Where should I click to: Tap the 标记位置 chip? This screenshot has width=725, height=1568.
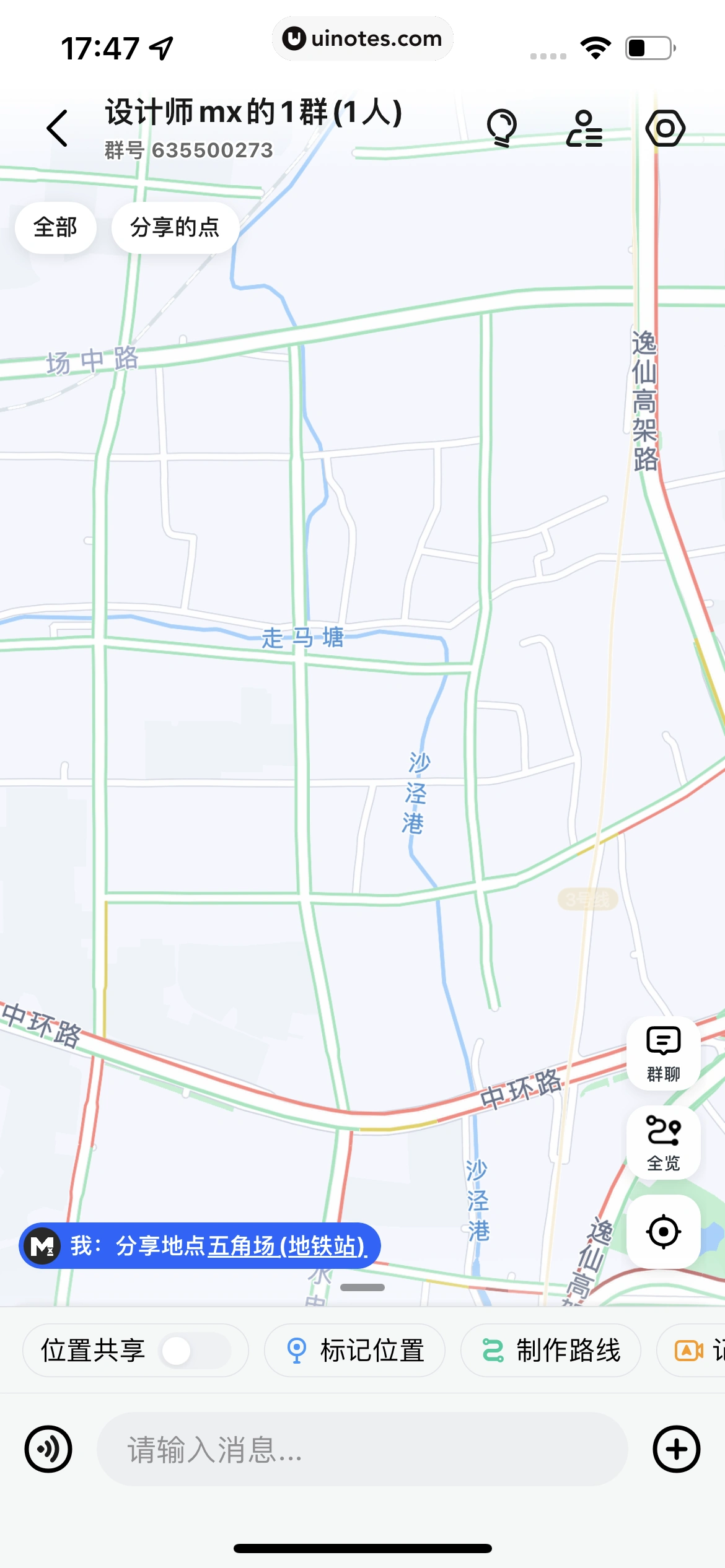pyautogui.click(x=355, y=1351)
